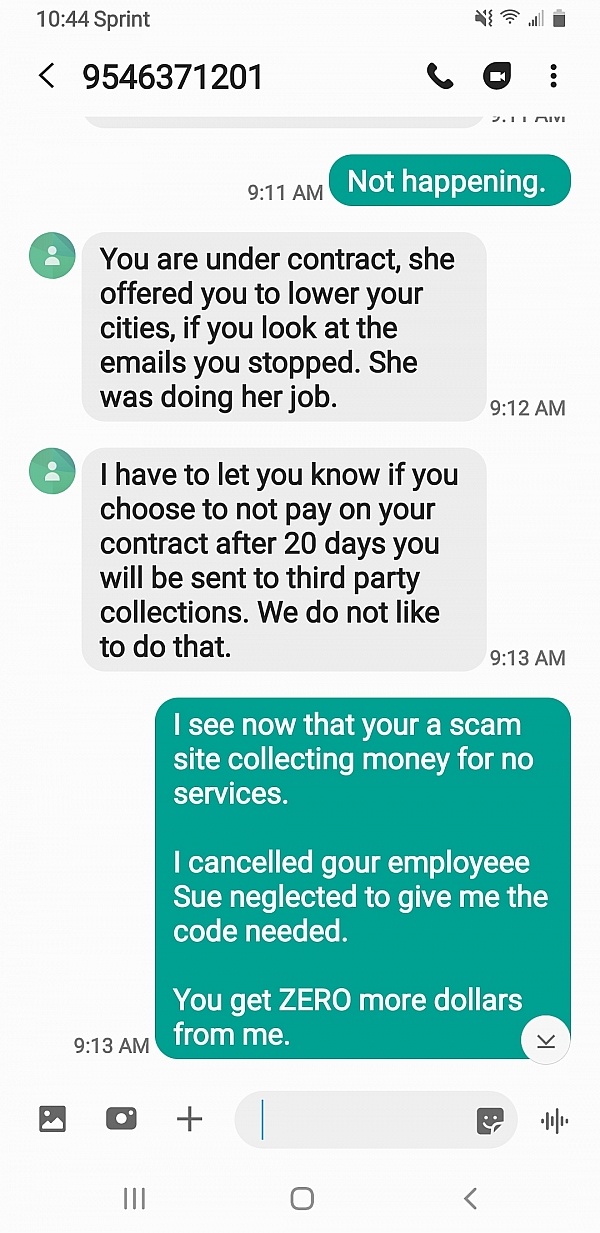Record a voice message

coord(554,1121)
